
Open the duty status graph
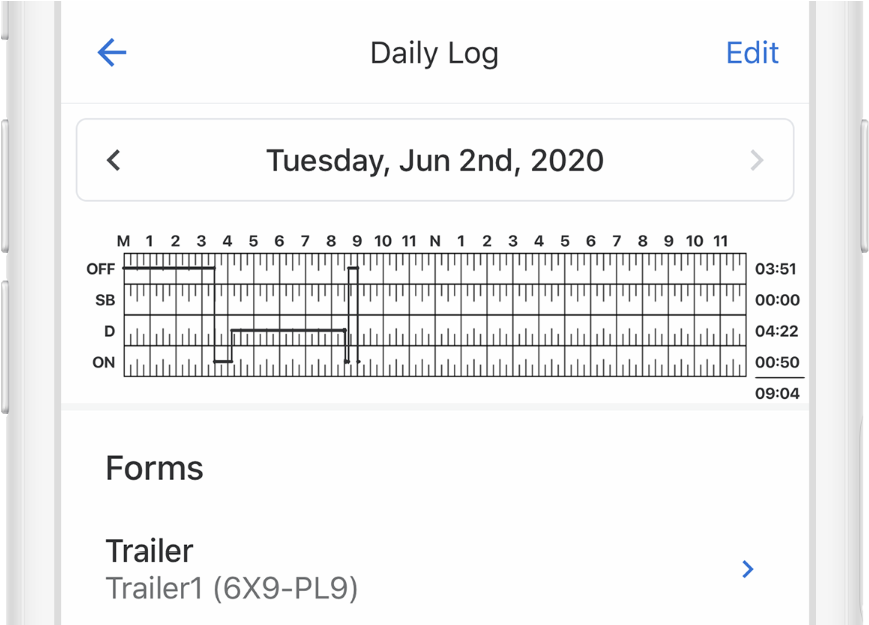coord(434,315)
